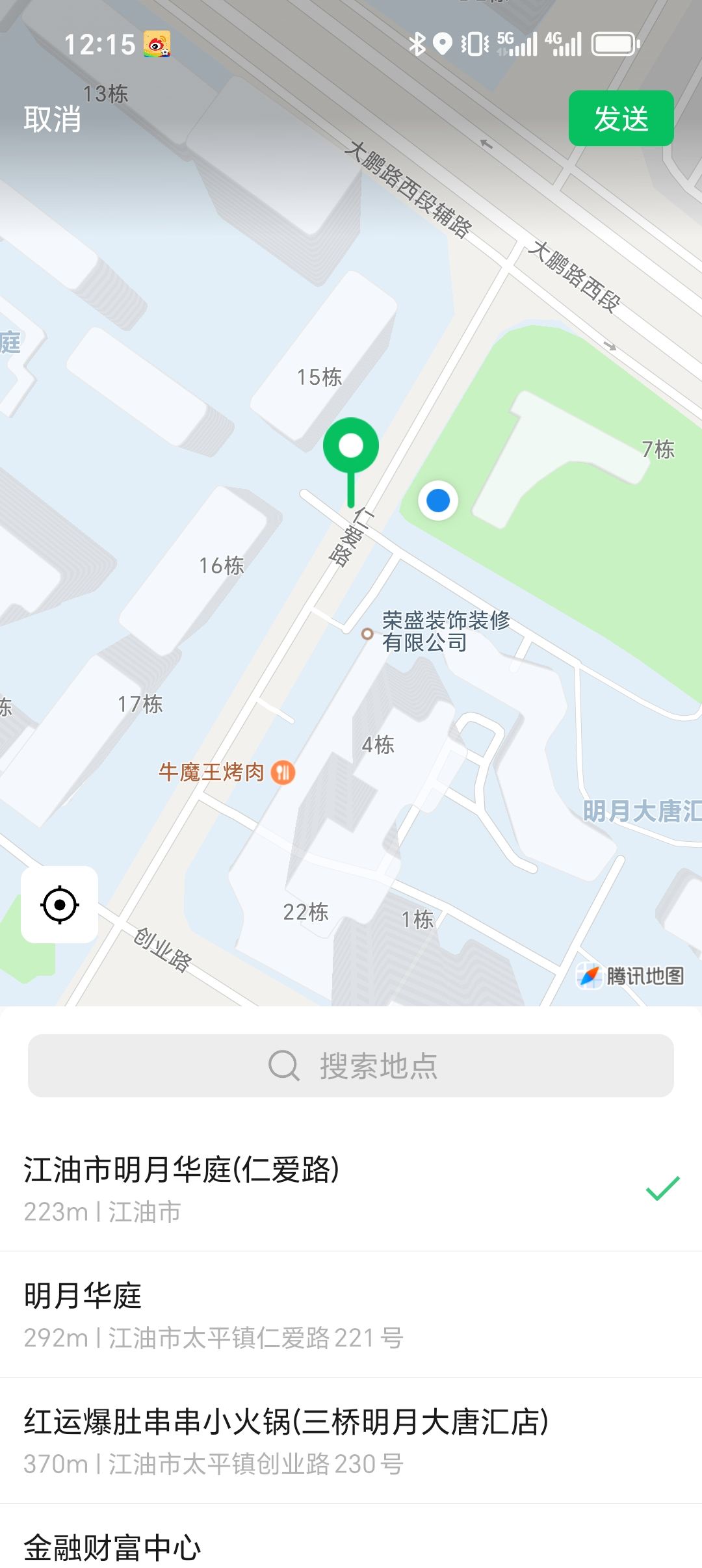The width and height of the screenshot is (702, 1568).
Task: Tap 取消 to cancel location sharing
Action: tap(53, 120)
